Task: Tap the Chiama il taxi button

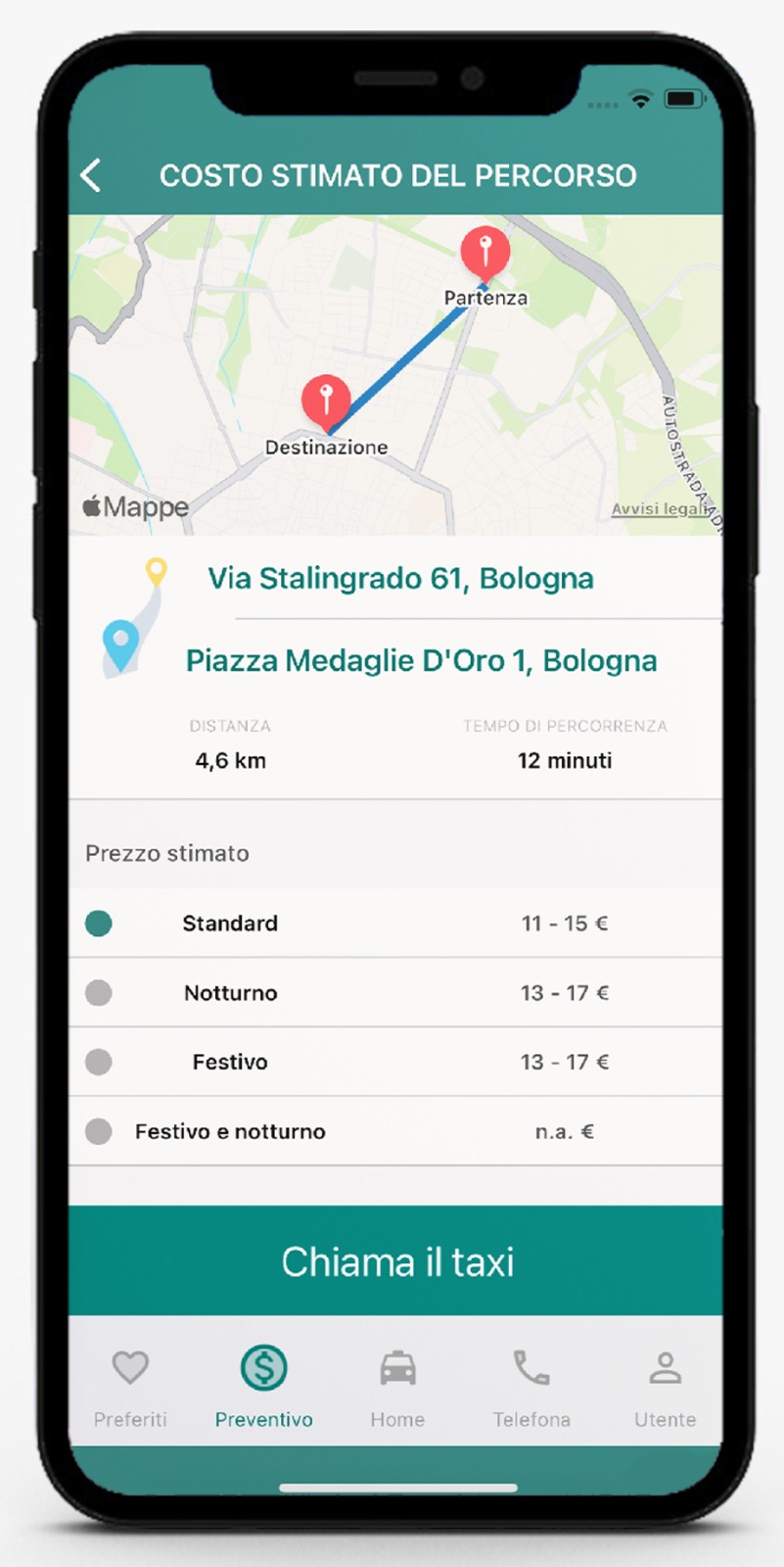Action: pyautogui.click(x=395, y=1261)
